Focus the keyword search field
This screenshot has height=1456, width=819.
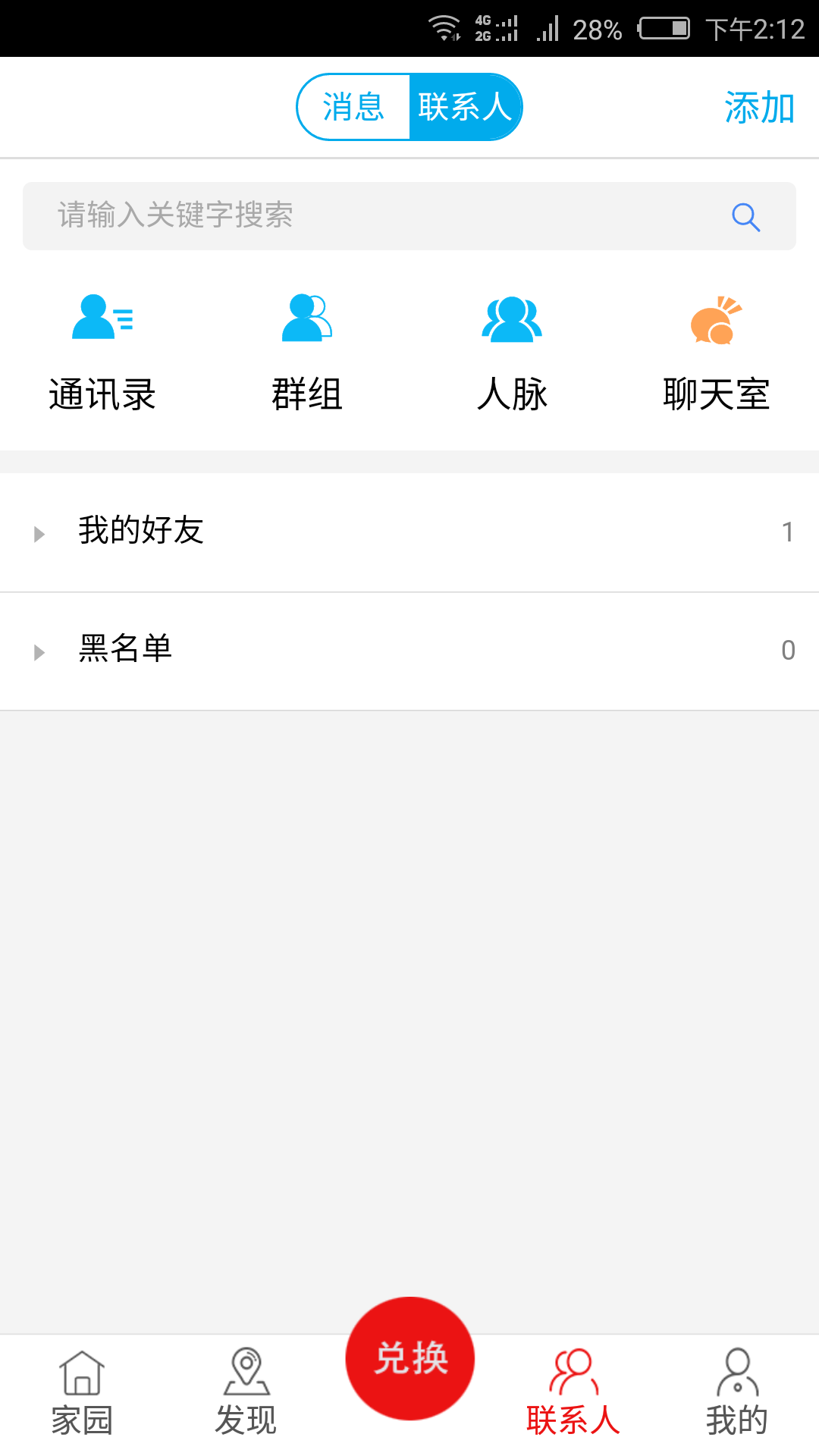click(x=379, y=216)
